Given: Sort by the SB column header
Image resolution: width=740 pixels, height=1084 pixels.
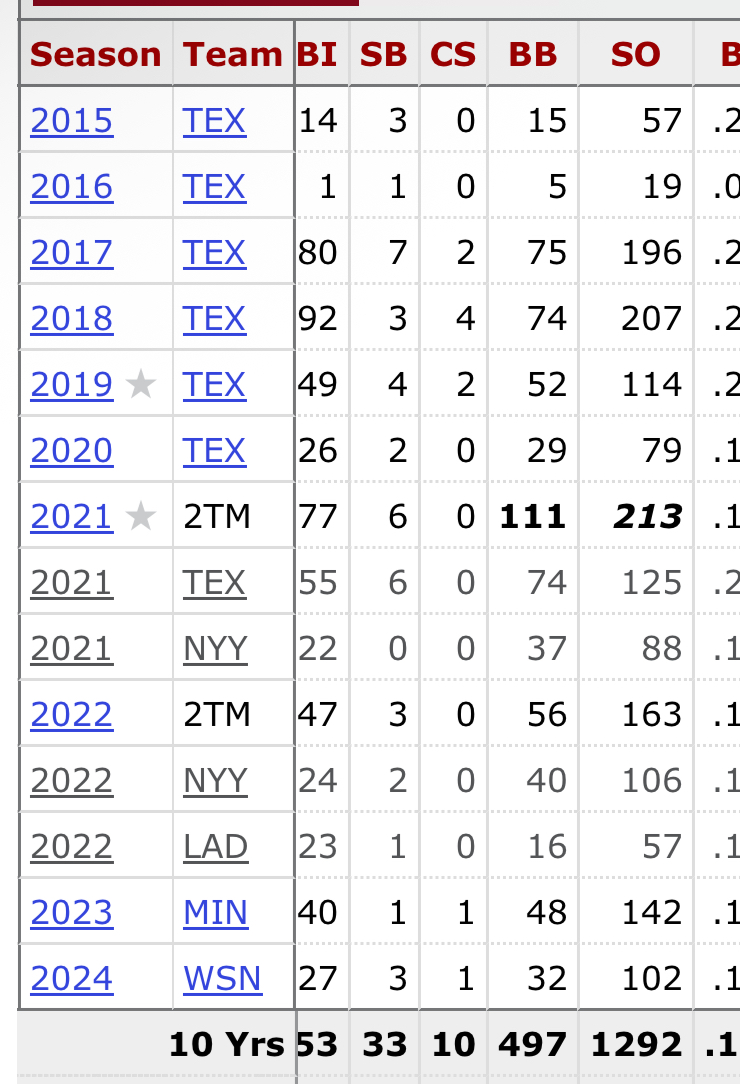Looking at the screenshot, I should coord(384,54).
